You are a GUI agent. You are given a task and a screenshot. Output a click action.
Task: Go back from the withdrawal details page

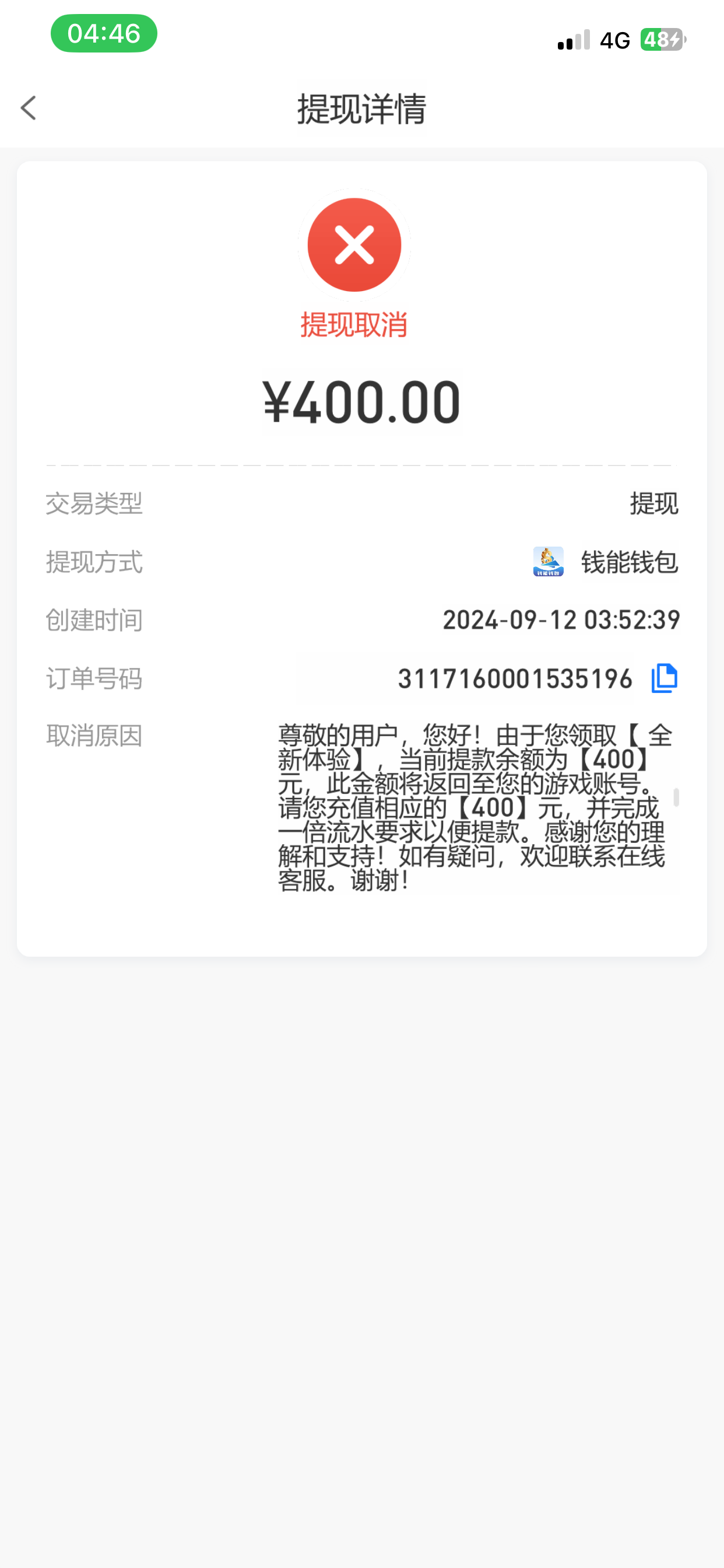pyautogui.click(x=29, y=108)
